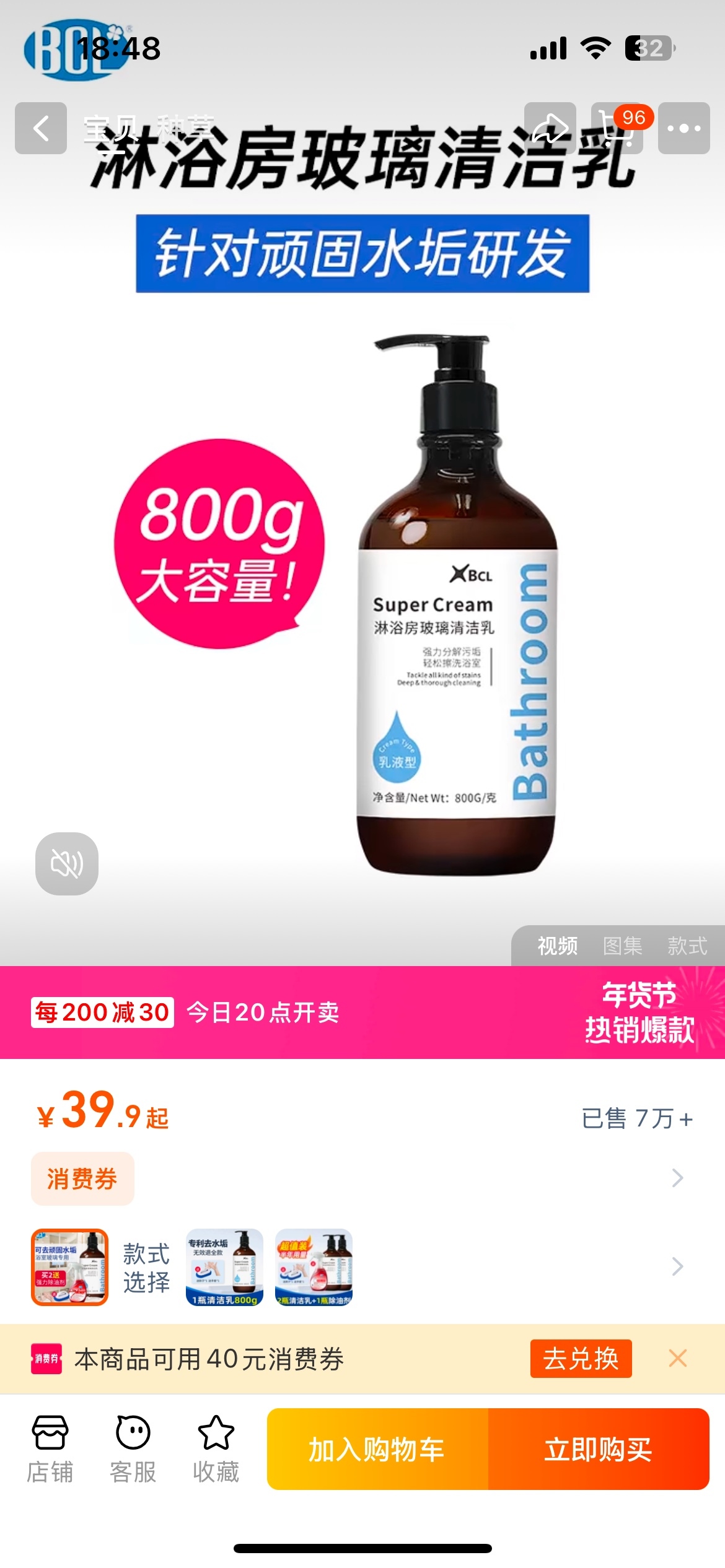The width and height of the screenshot is (725, 1568).
Task: Open the three-dot overflow menu
Action: tap(683, 128)
